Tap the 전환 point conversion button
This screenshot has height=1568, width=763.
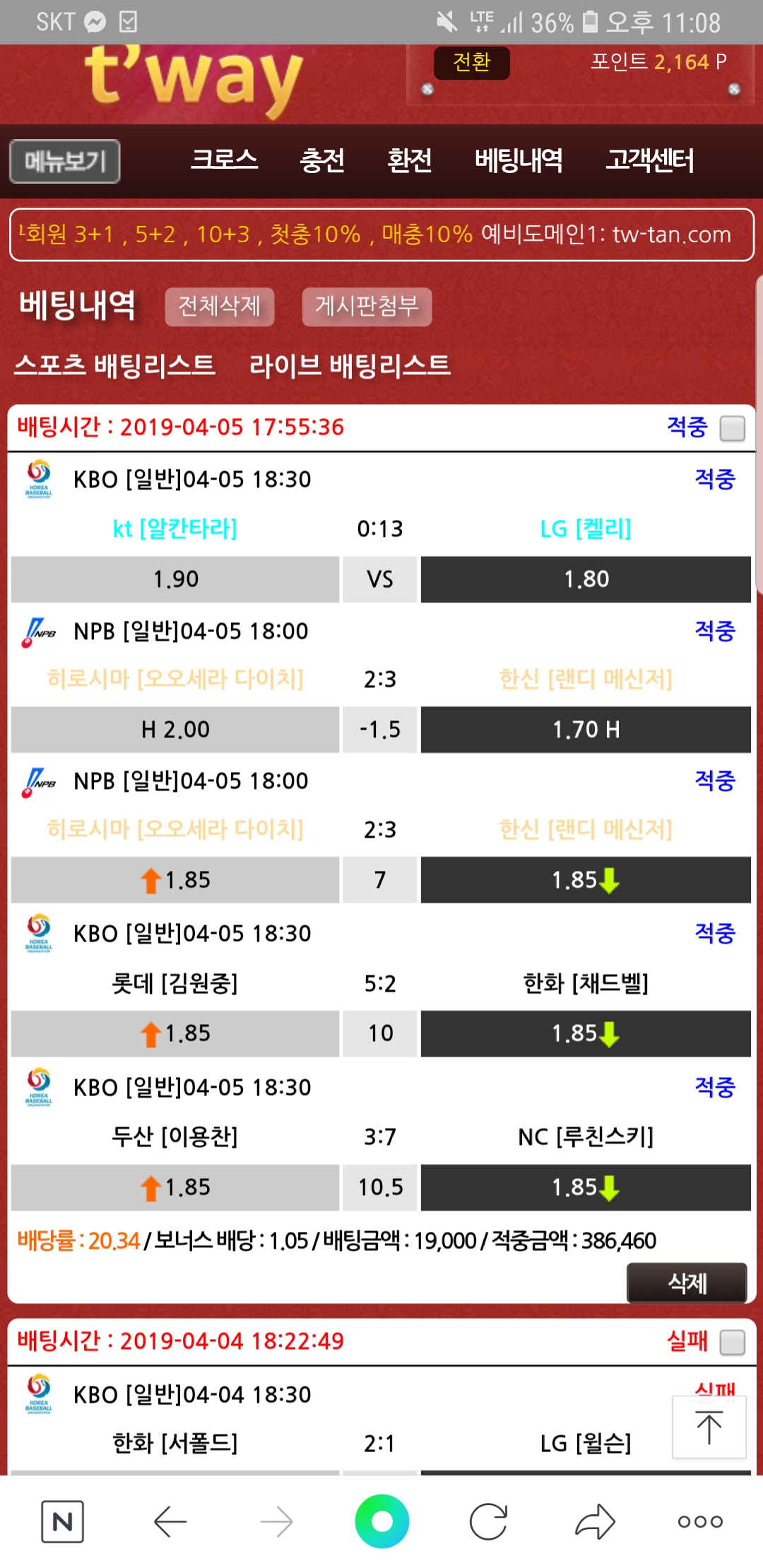(x=471, y=62)
